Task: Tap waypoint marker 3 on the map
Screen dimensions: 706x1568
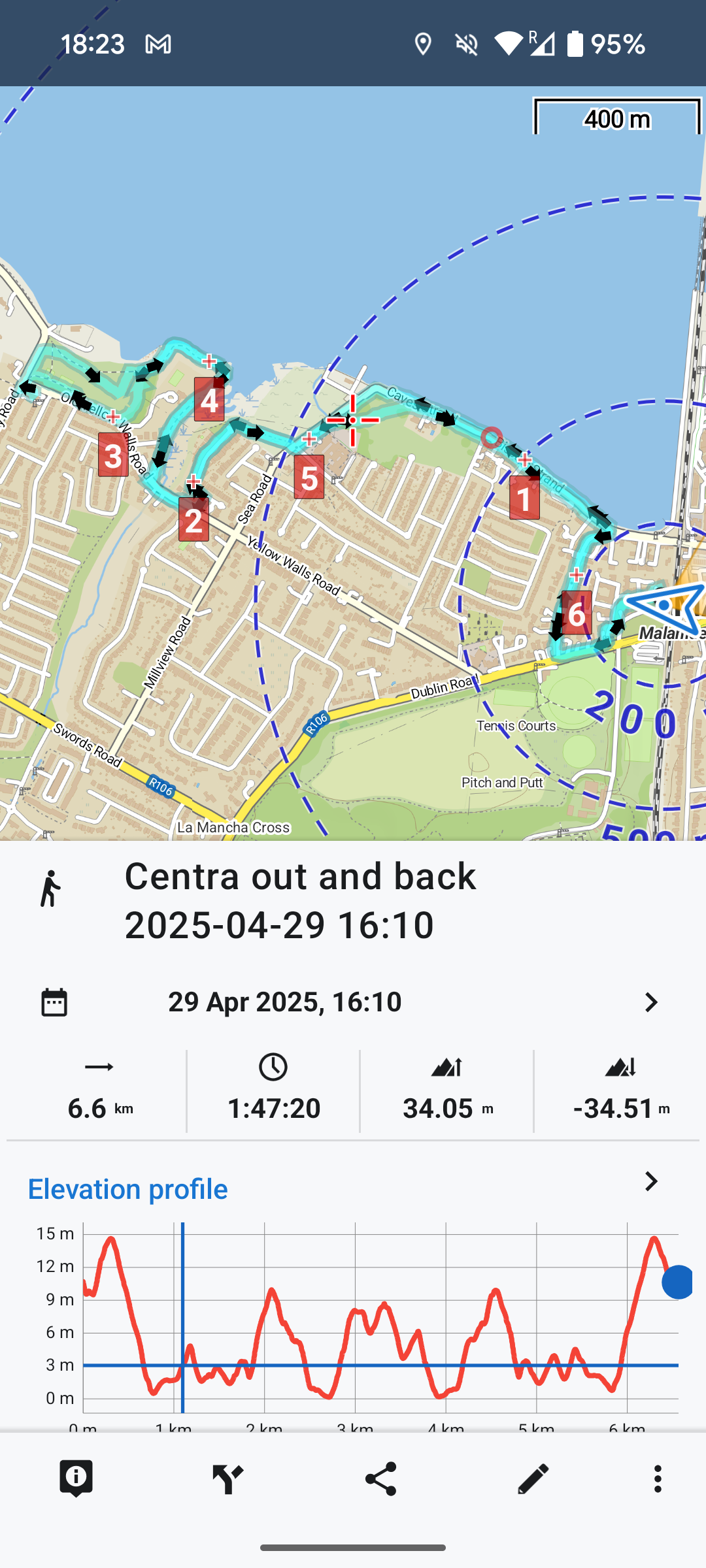Action: 113,455
